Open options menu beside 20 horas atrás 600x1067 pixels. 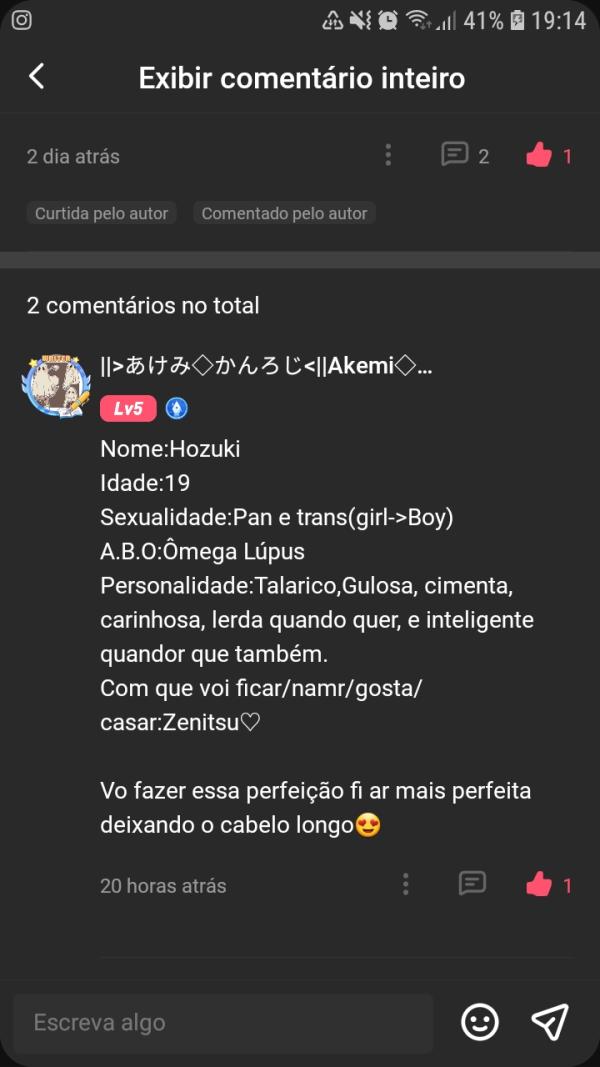(405, 884)
